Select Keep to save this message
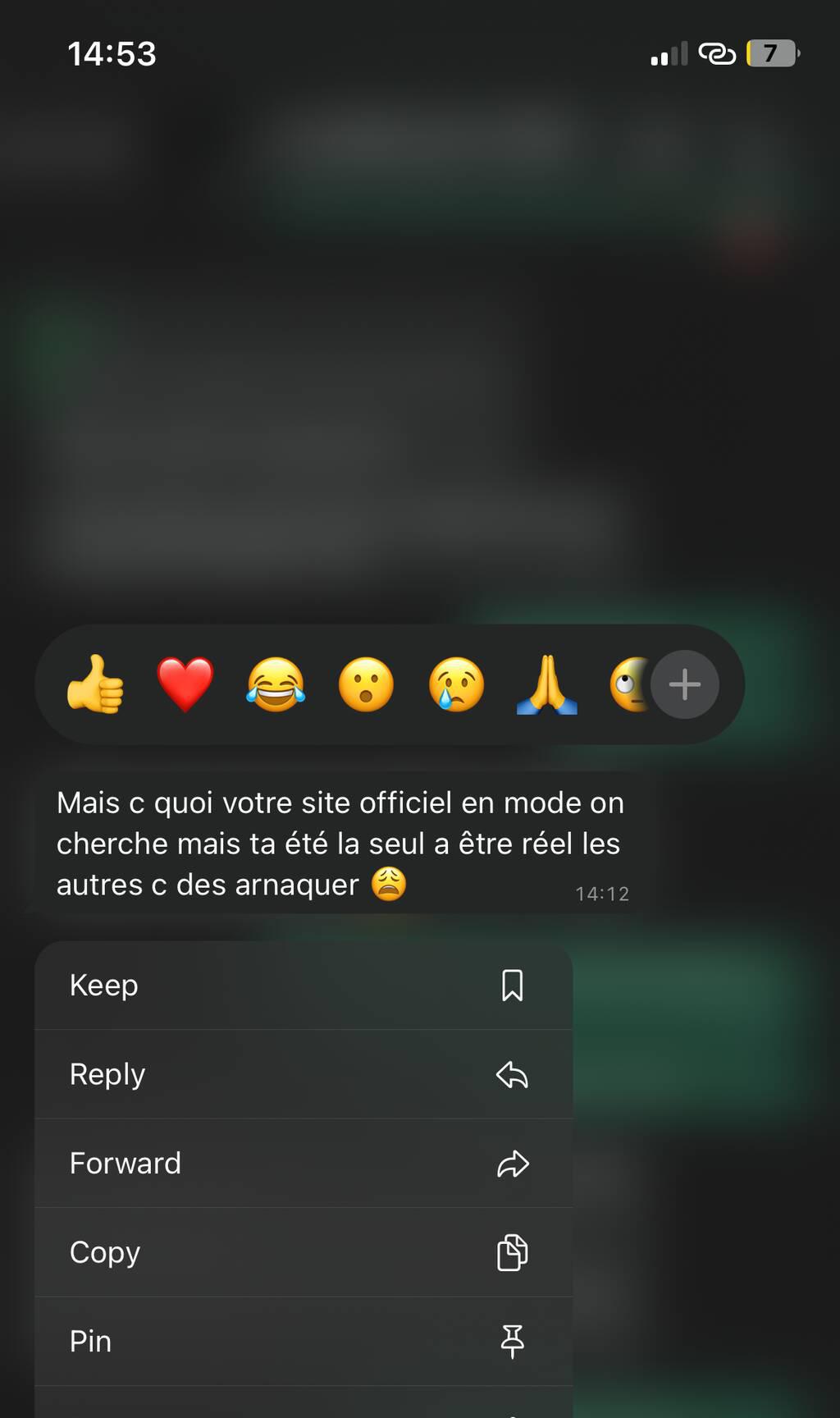840x1418 pixels. 304,986
